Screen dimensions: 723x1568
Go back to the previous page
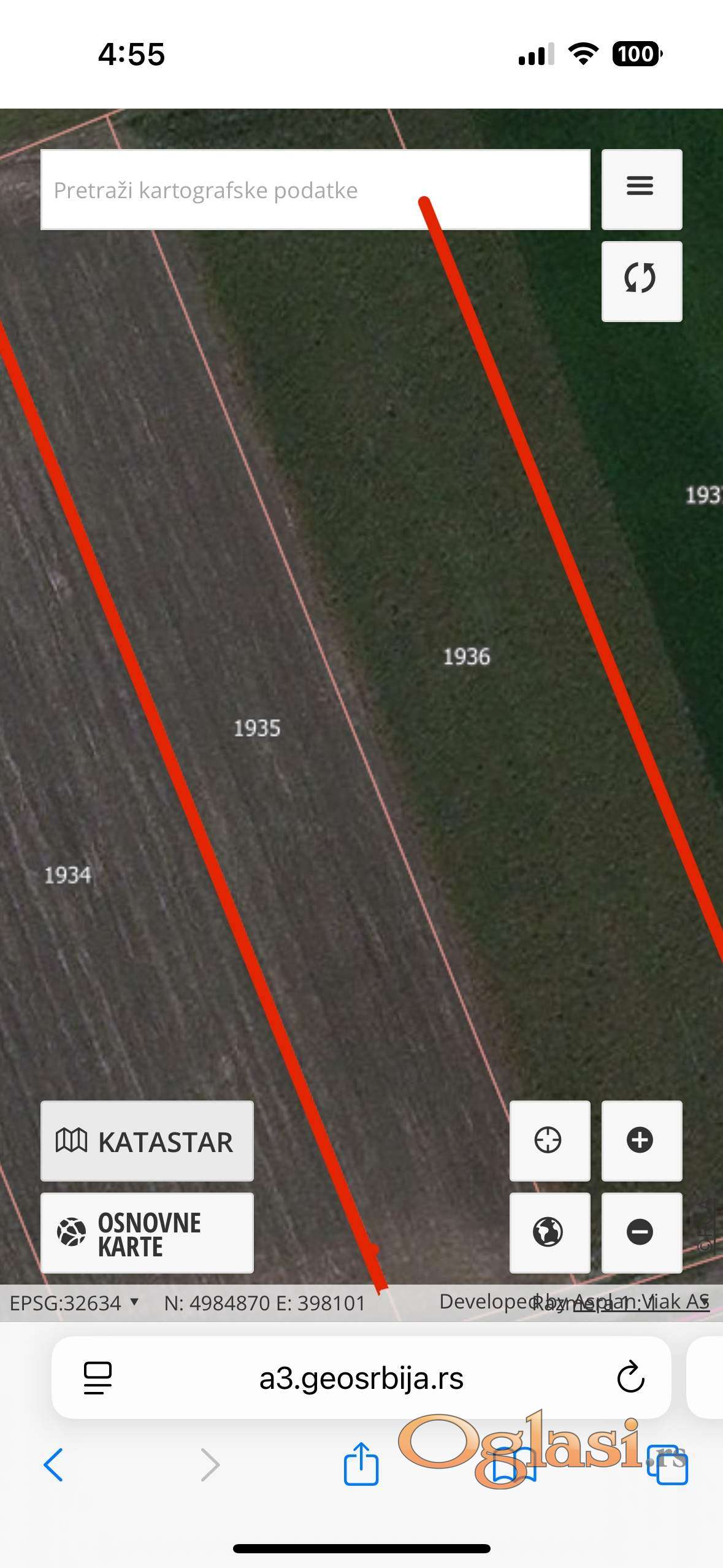53,1466
